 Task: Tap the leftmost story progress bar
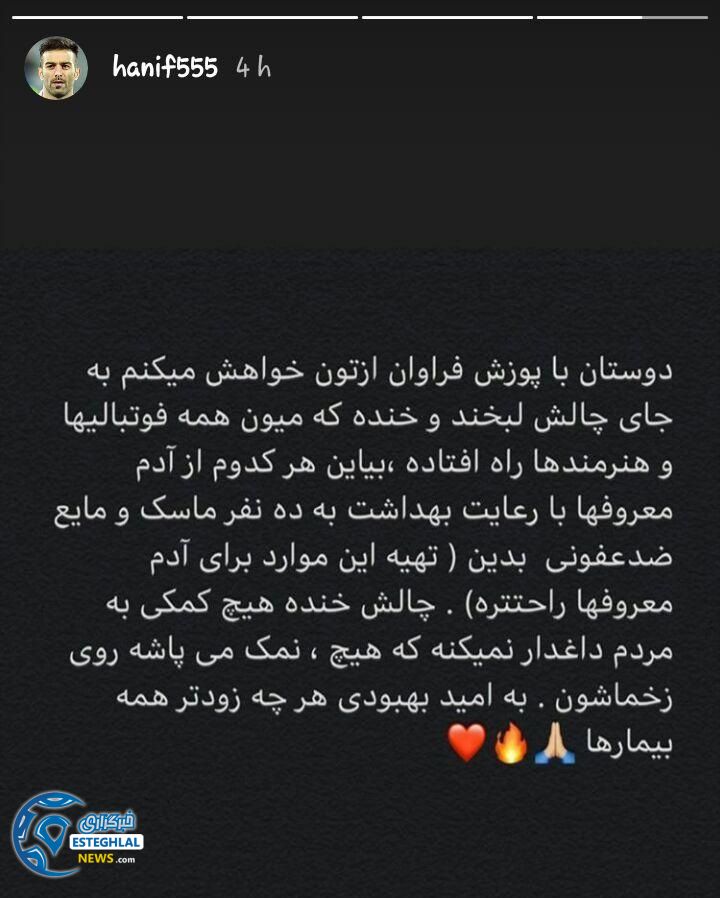[x=97, y=17]
